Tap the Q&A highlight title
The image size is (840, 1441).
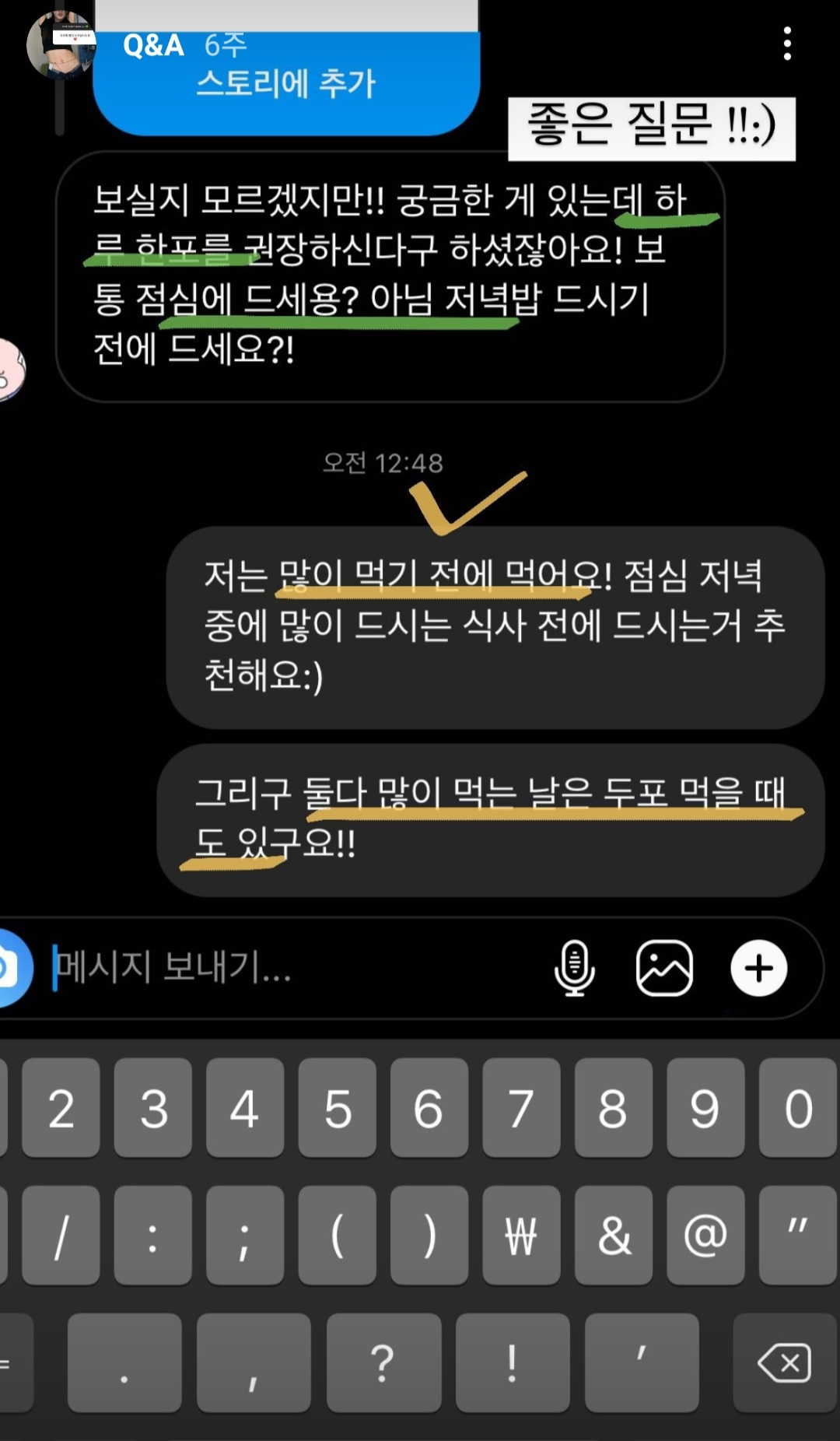click(x=153, y=46)
